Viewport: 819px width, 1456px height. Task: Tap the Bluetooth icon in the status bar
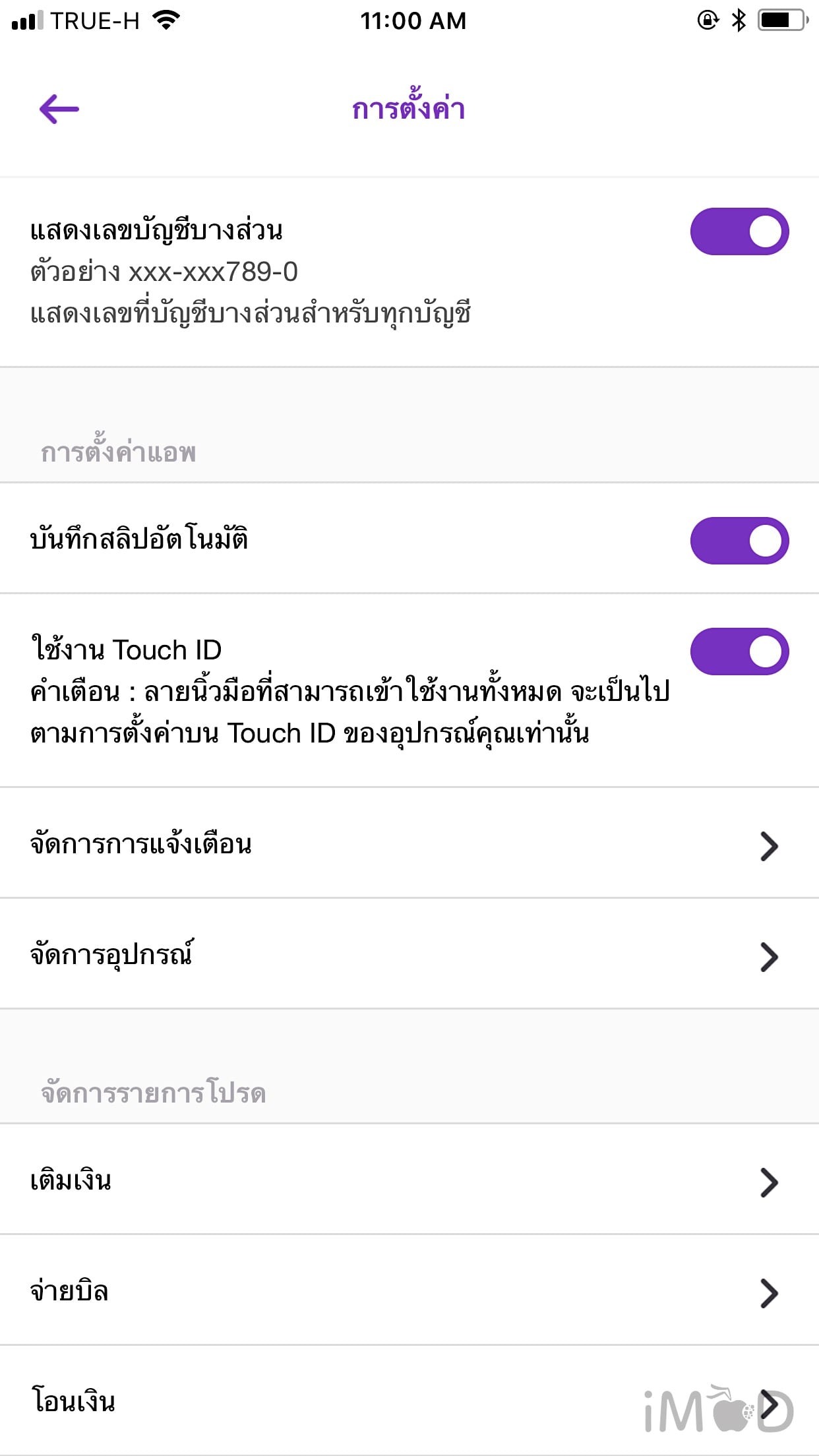[738, 20]
